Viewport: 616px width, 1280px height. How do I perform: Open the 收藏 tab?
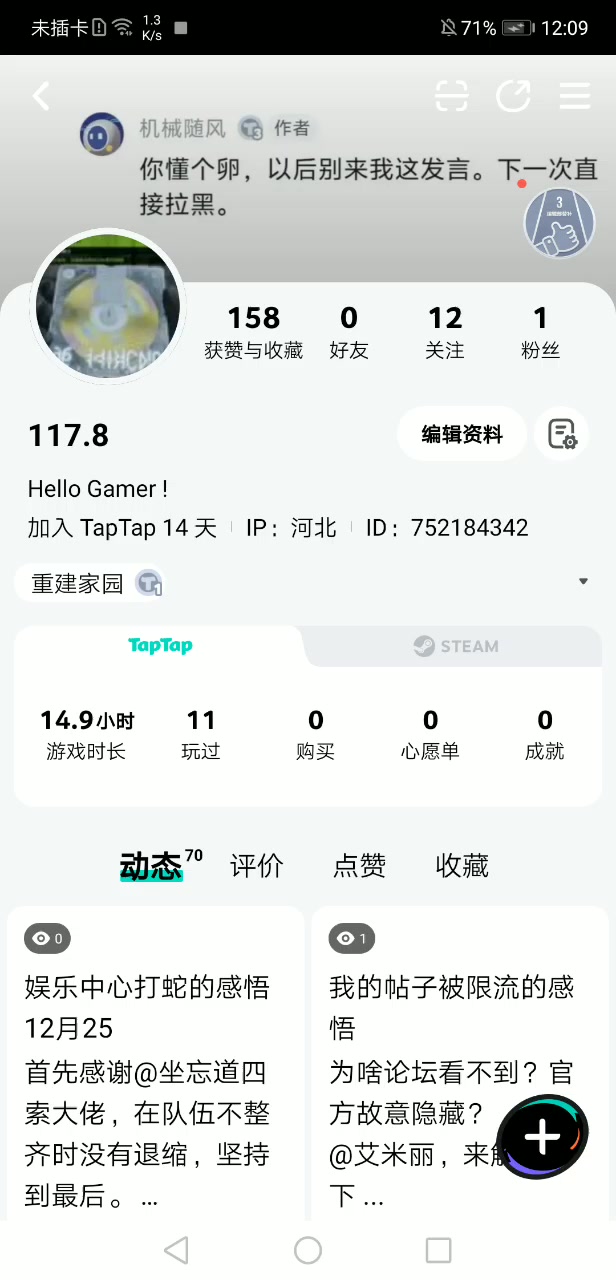pos(462,866)
